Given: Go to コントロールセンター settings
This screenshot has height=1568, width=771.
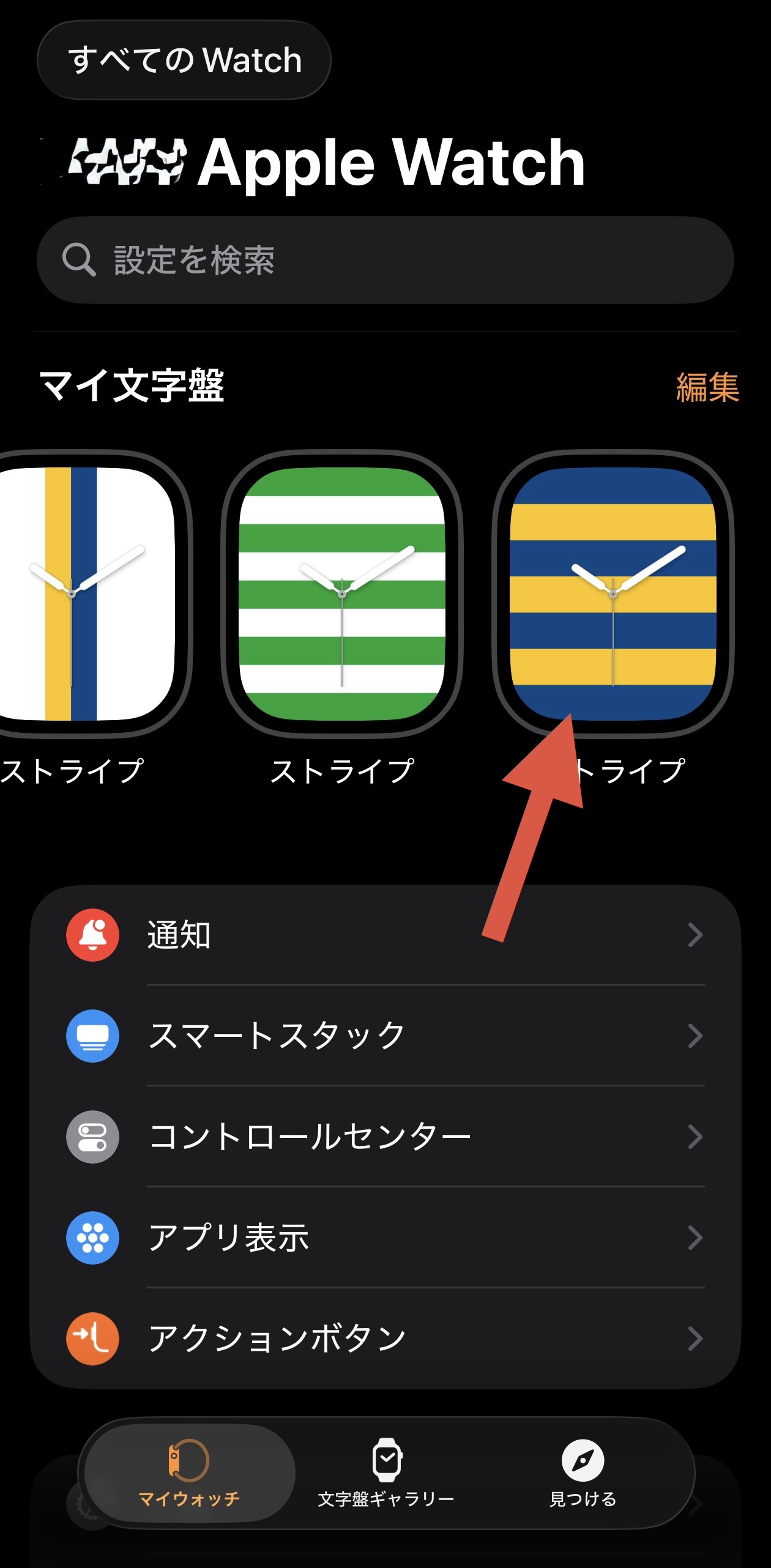Looking at the screenshot, I should click(386, 1137).
